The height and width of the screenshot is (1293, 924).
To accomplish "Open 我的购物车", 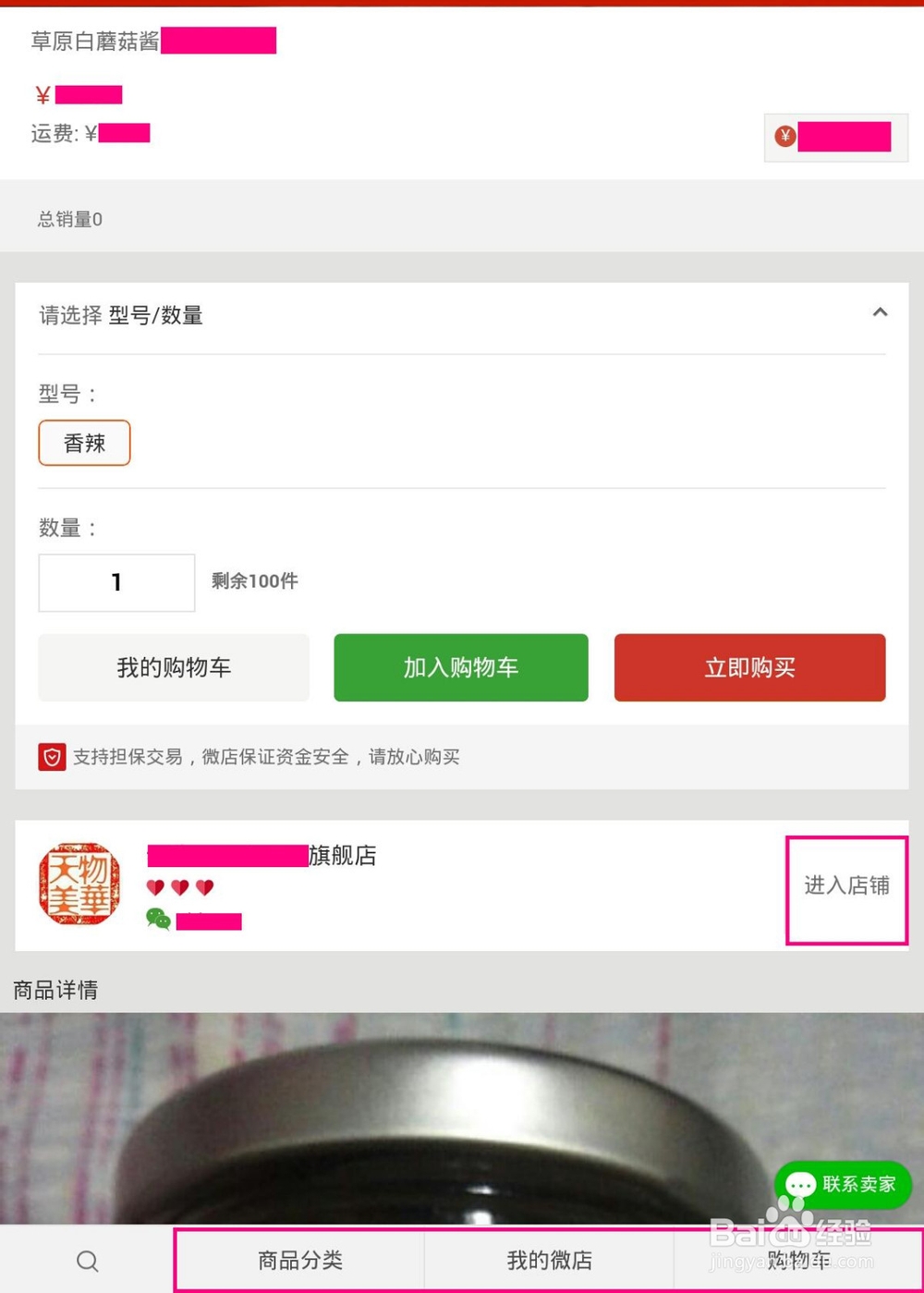I will (173, 667).
